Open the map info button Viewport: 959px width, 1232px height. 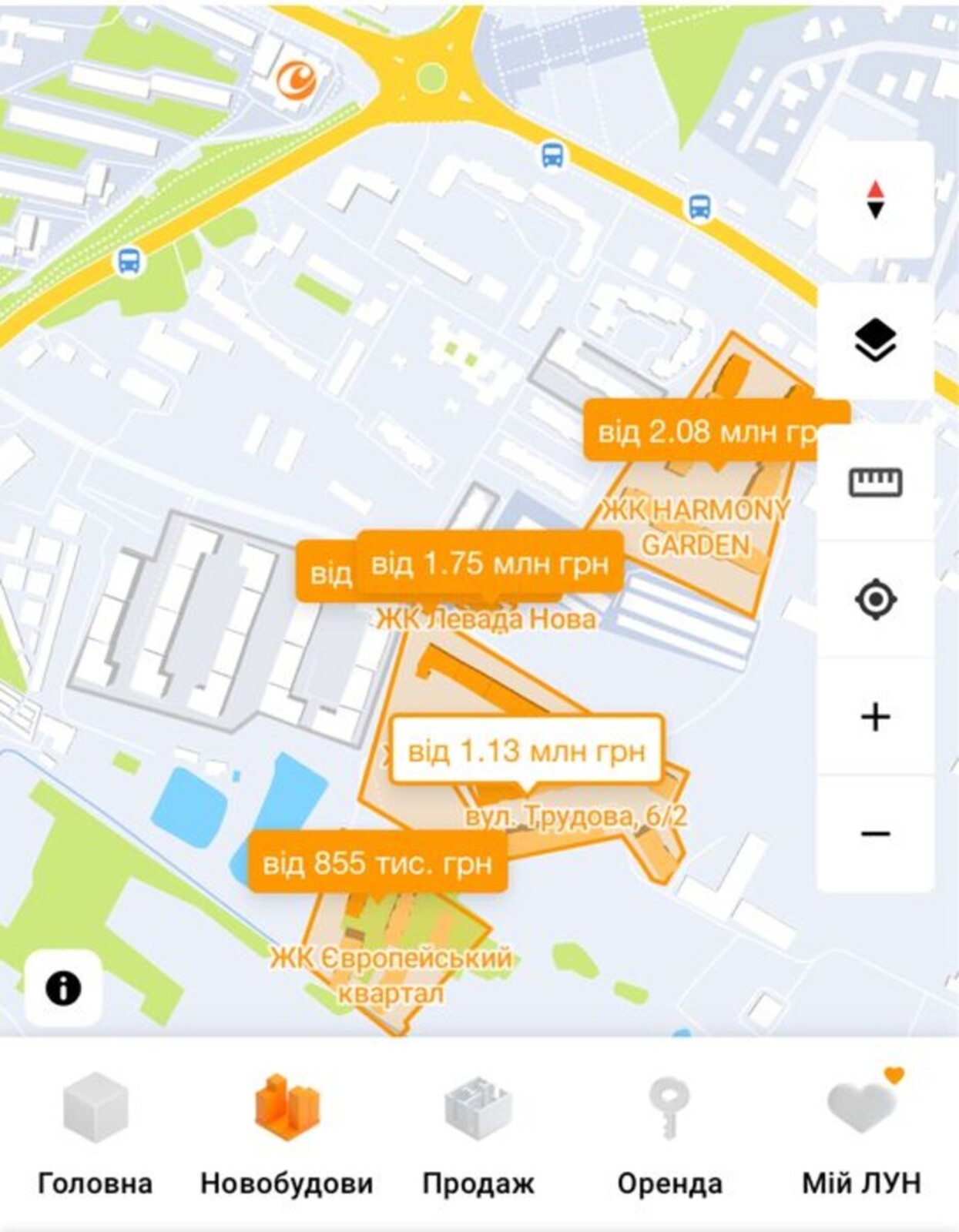pyautogui.click(x=63, y=987)
